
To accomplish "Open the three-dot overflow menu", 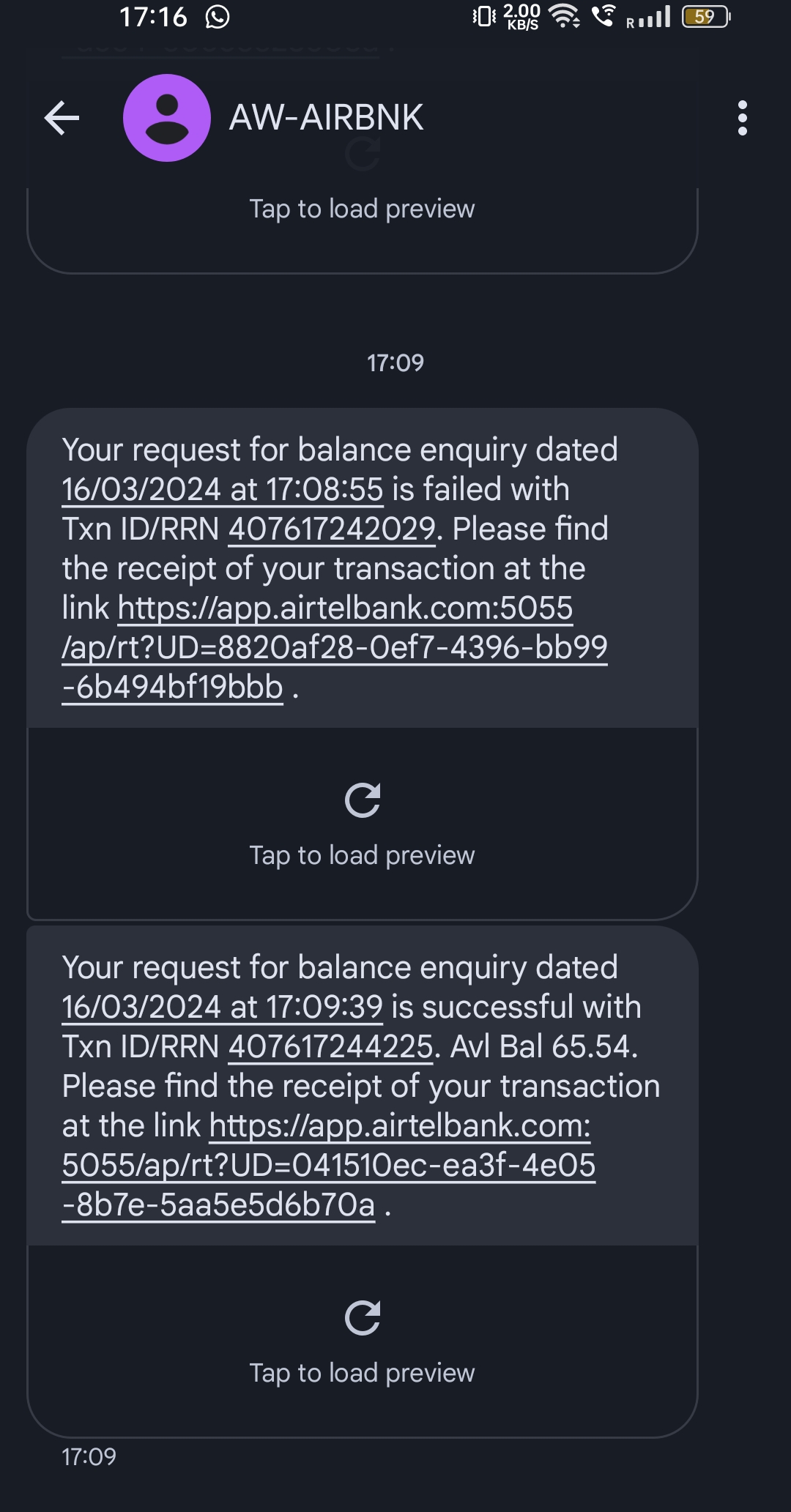I will (742, 118).
